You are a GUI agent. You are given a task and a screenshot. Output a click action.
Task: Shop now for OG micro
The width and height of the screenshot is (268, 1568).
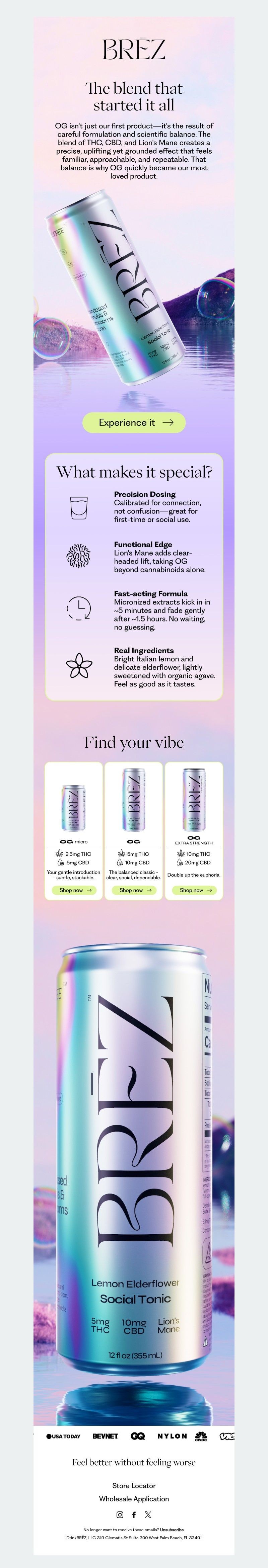click(75, 890)
